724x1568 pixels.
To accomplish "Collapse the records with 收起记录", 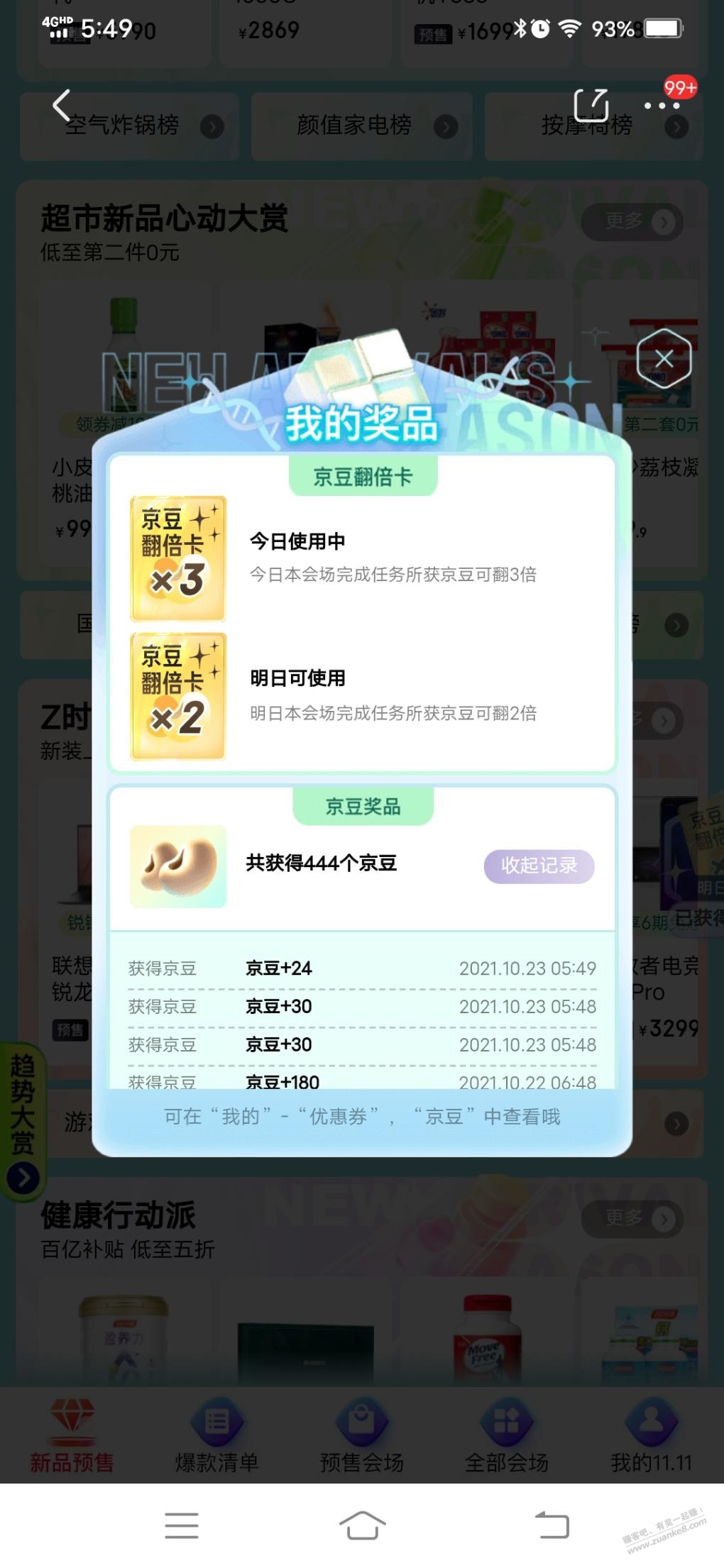I will coord(539,866).
